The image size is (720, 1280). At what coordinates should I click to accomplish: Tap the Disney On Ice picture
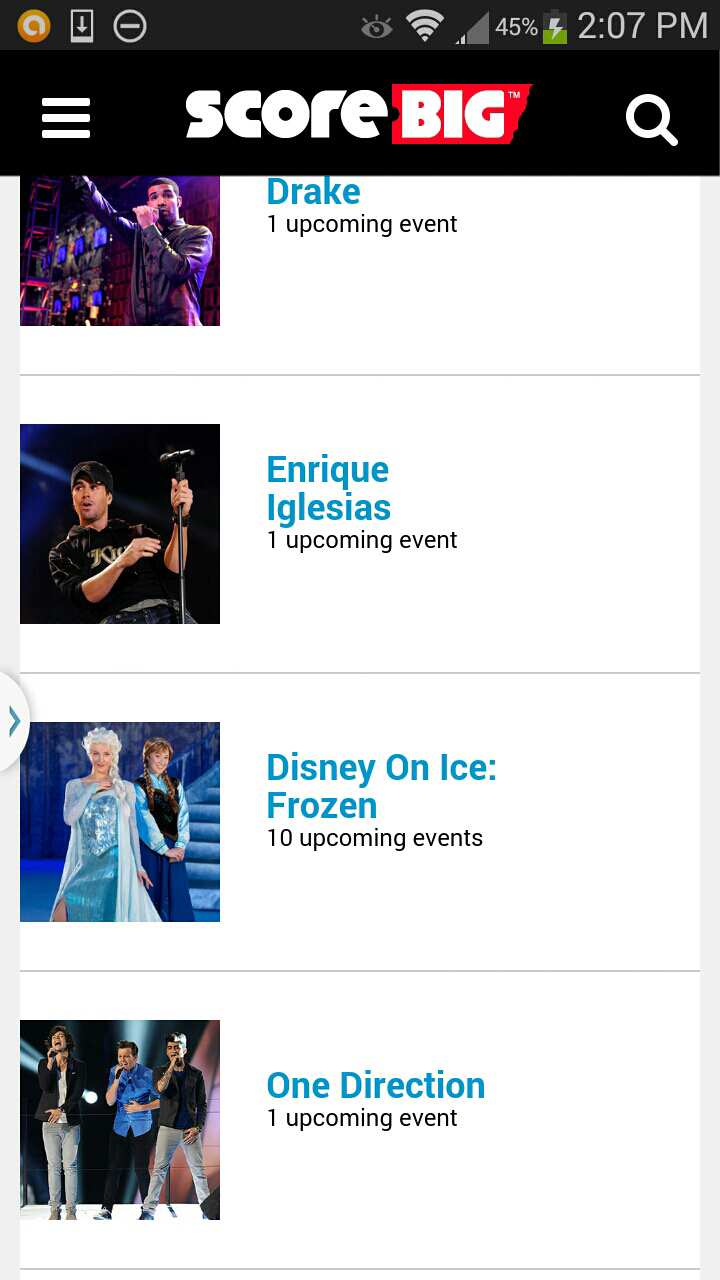pyautogui.click(x=120, y=822)
